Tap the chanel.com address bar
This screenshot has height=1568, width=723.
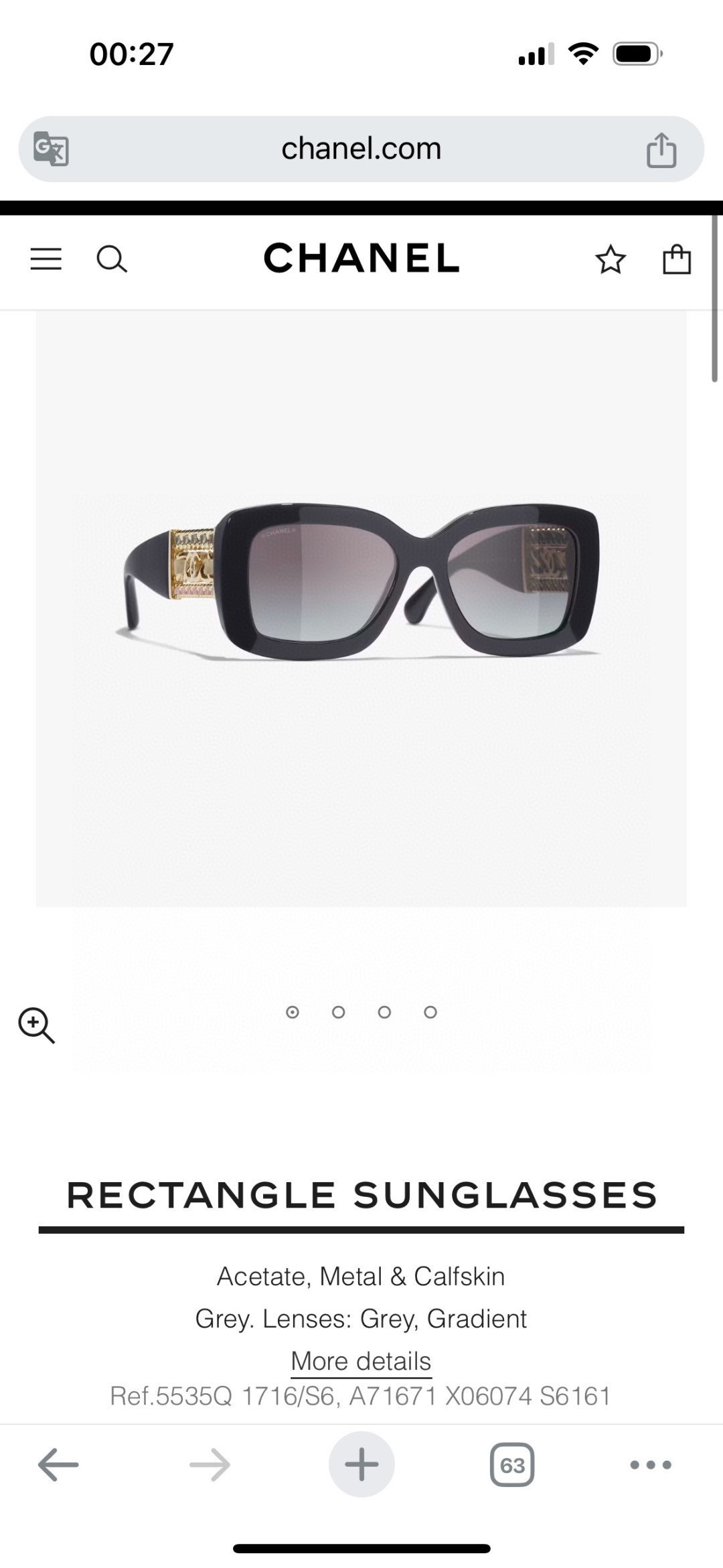point(361,149)
